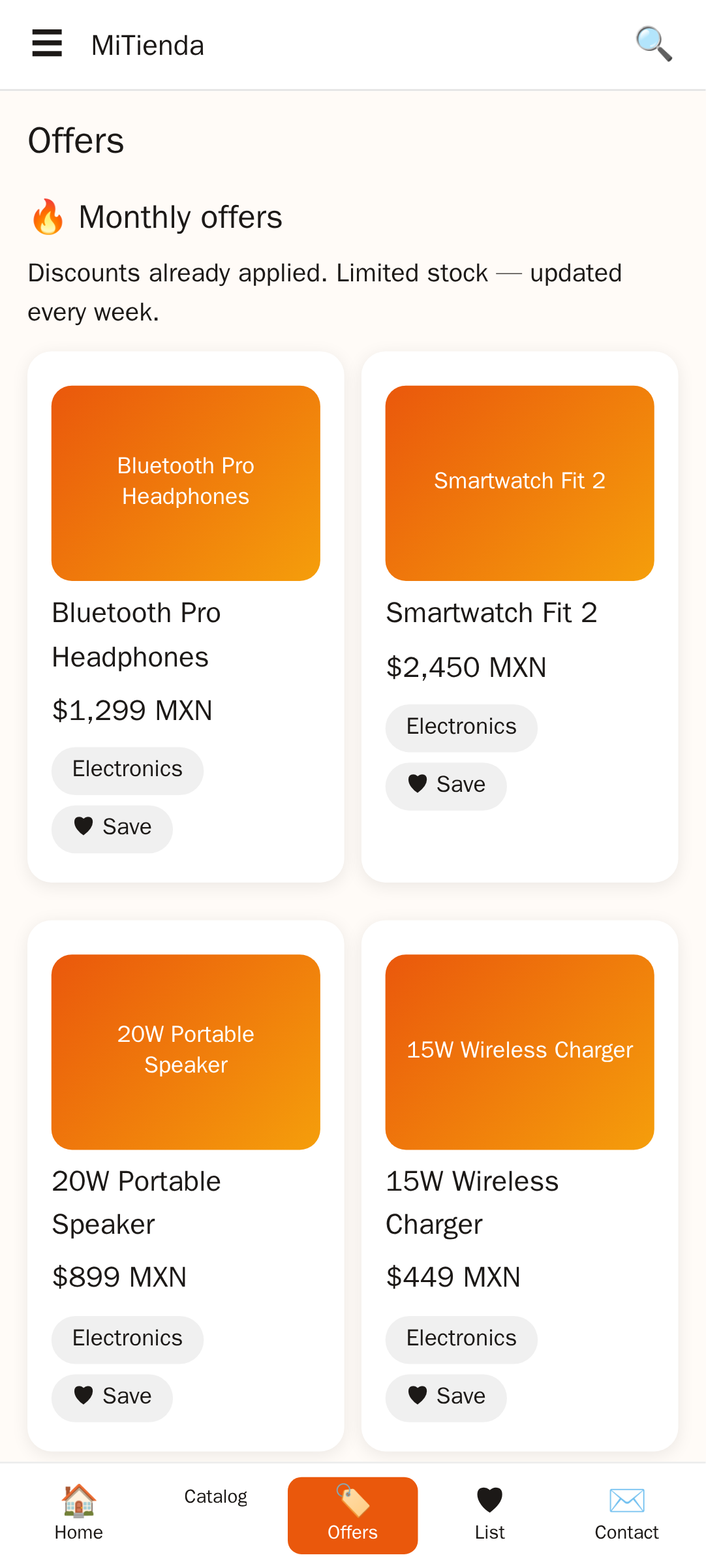The height and width of the screenshot is (1568, 706).
Task: Open the 15W Wireless Charger product card
Action: click(x=520, y=1185)
